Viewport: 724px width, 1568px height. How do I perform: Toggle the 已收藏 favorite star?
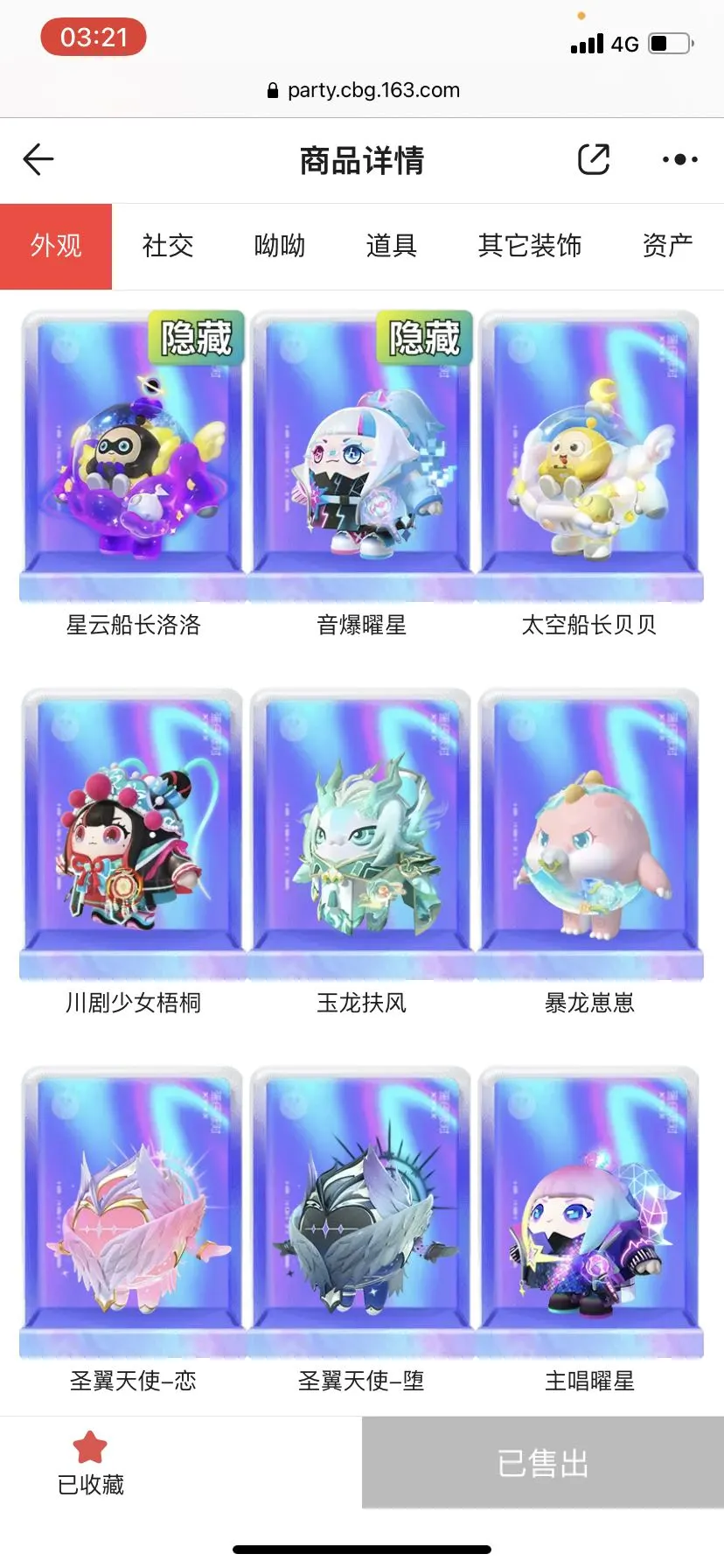90,1449
